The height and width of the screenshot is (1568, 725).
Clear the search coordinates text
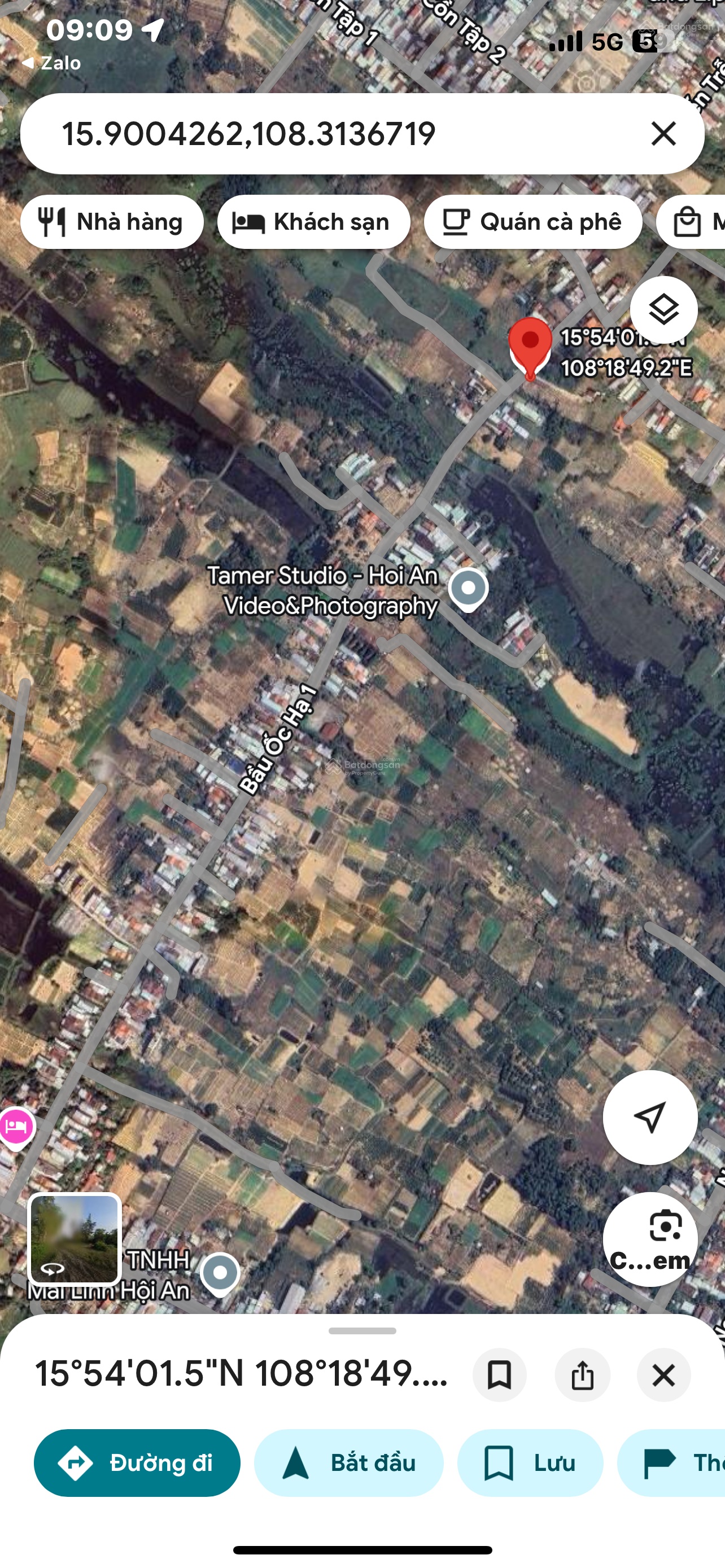[663, 134]
